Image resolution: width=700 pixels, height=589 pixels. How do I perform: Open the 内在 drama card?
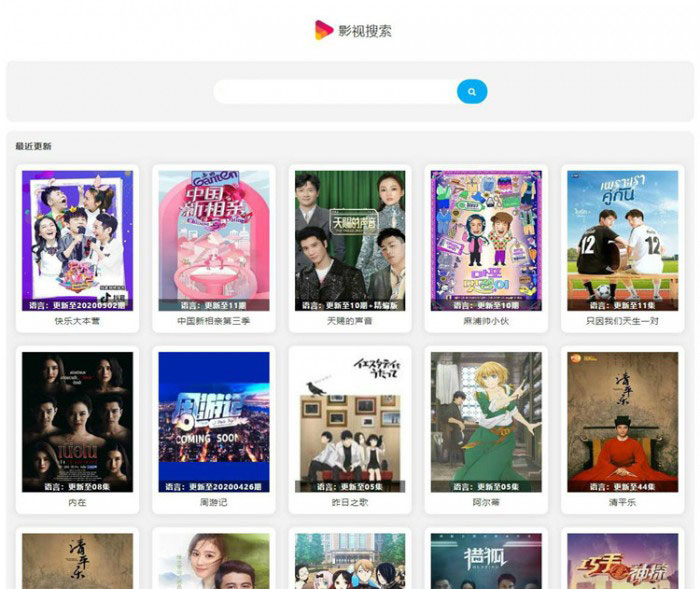pyautogui.click(x=77, y=422)
